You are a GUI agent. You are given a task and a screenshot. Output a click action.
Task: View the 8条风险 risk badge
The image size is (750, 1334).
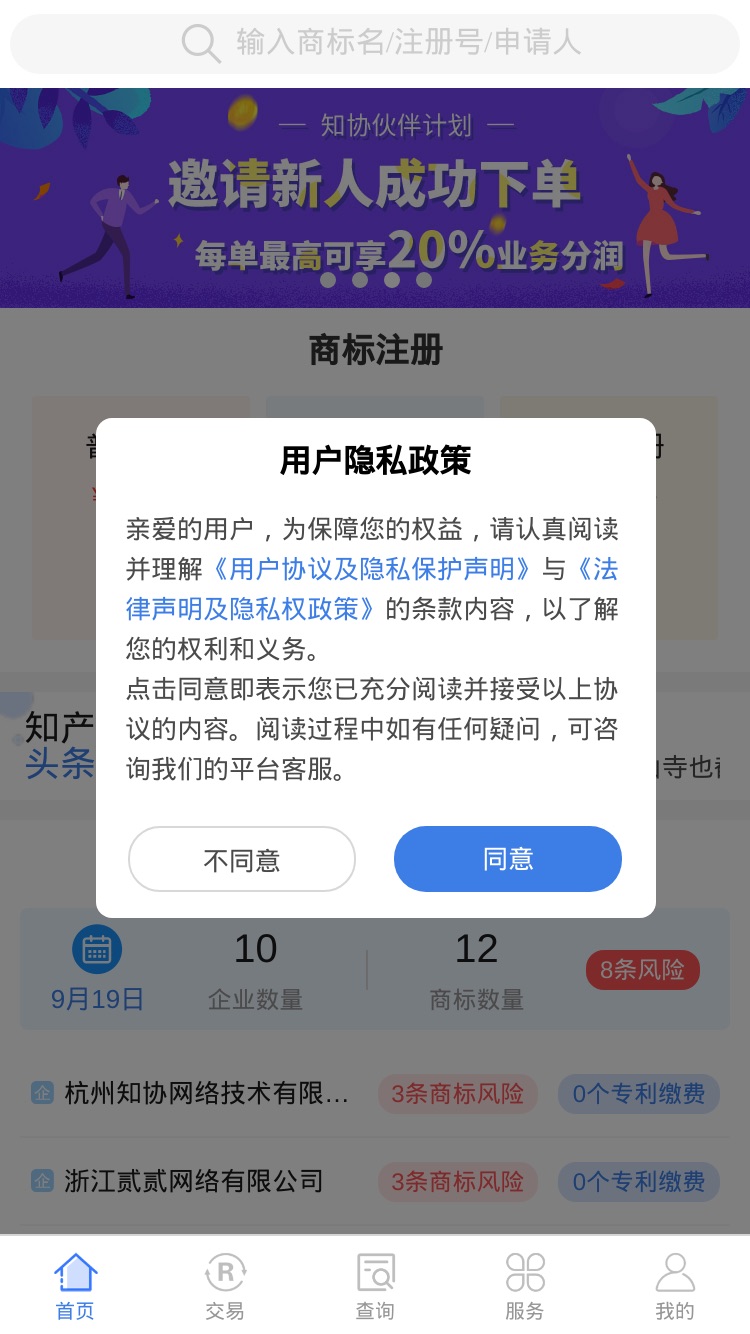coord(642,970)
